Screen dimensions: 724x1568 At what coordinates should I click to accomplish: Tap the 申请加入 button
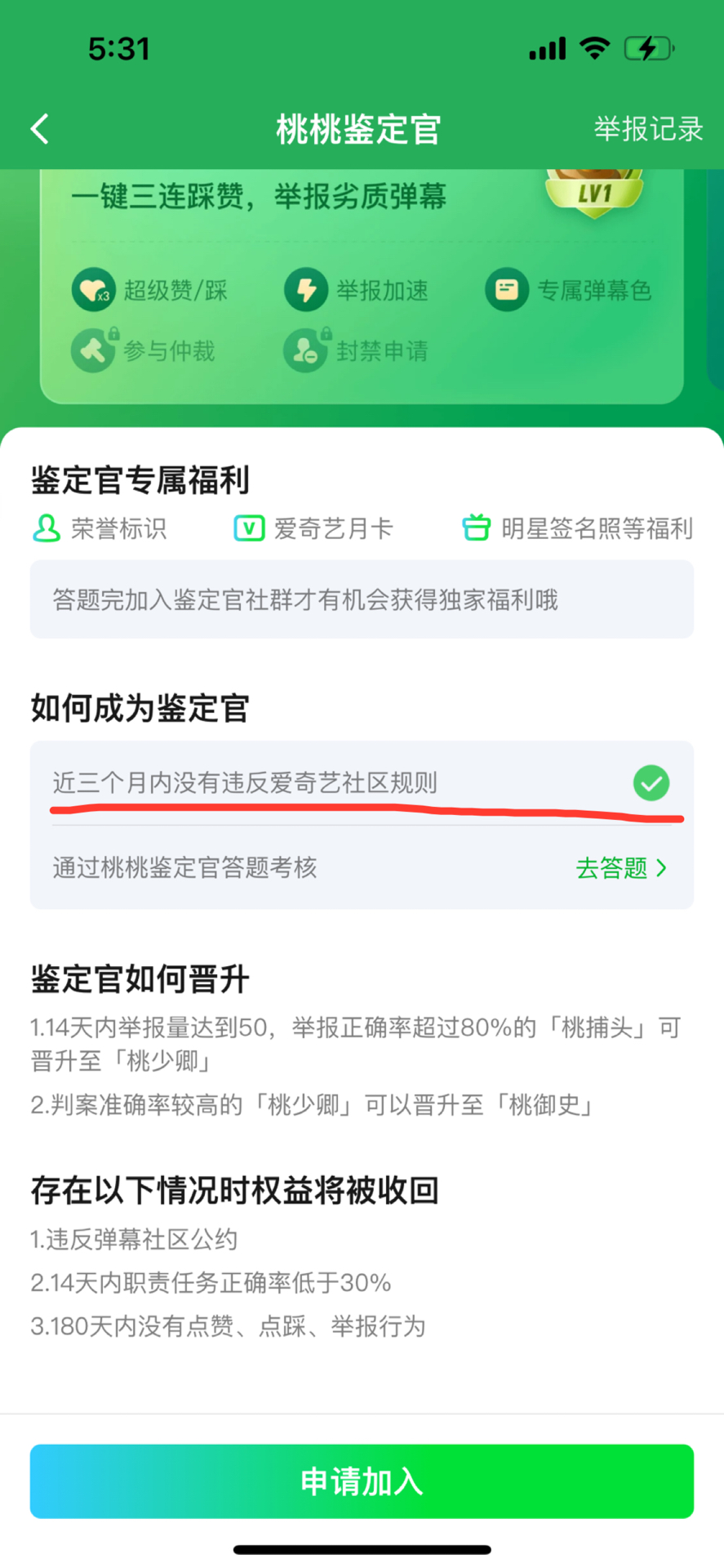tap(362, 1481)
